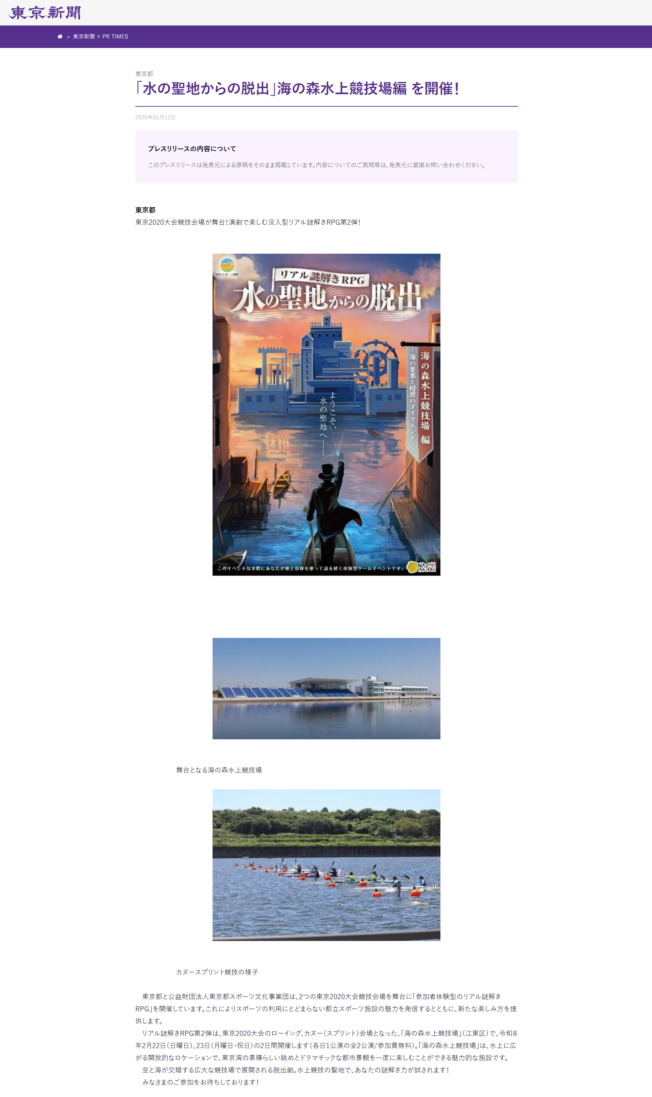The image size is (652, 1097).
Task: Open the Tokyo Shimbun site logo link
Action: pos(45,12)
